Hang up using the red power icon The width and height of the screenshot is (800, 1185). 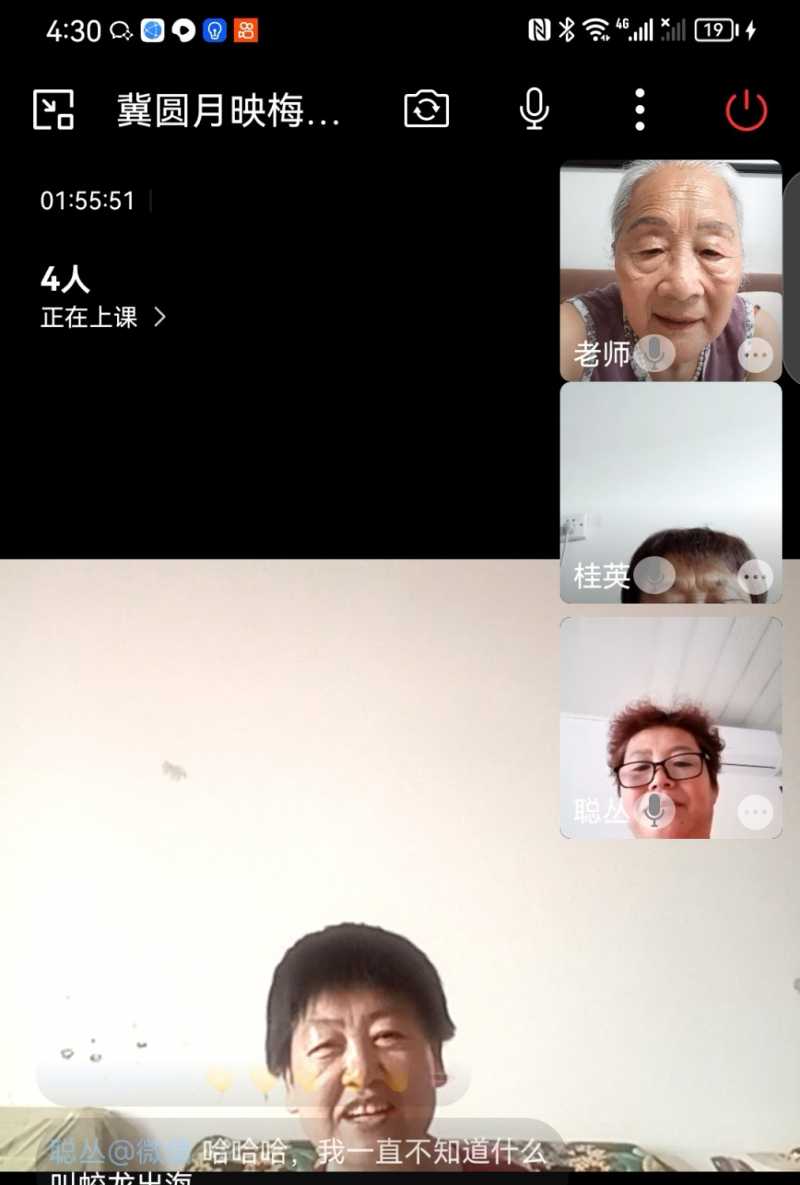pyautogui.click(x=744, y=110)
